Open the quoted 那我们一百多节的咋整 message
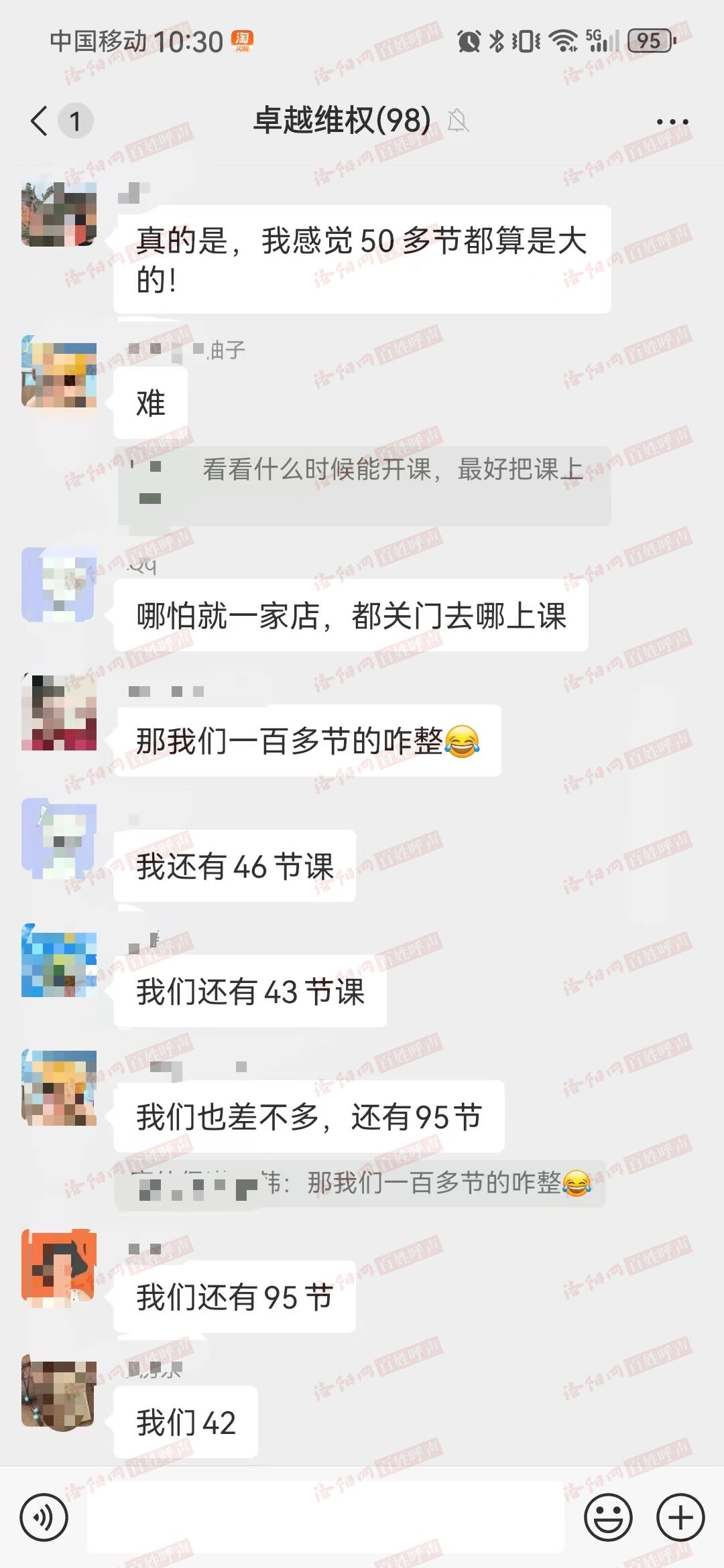This screenshot has width=724, height=1568. click(x=360, y=1184)
